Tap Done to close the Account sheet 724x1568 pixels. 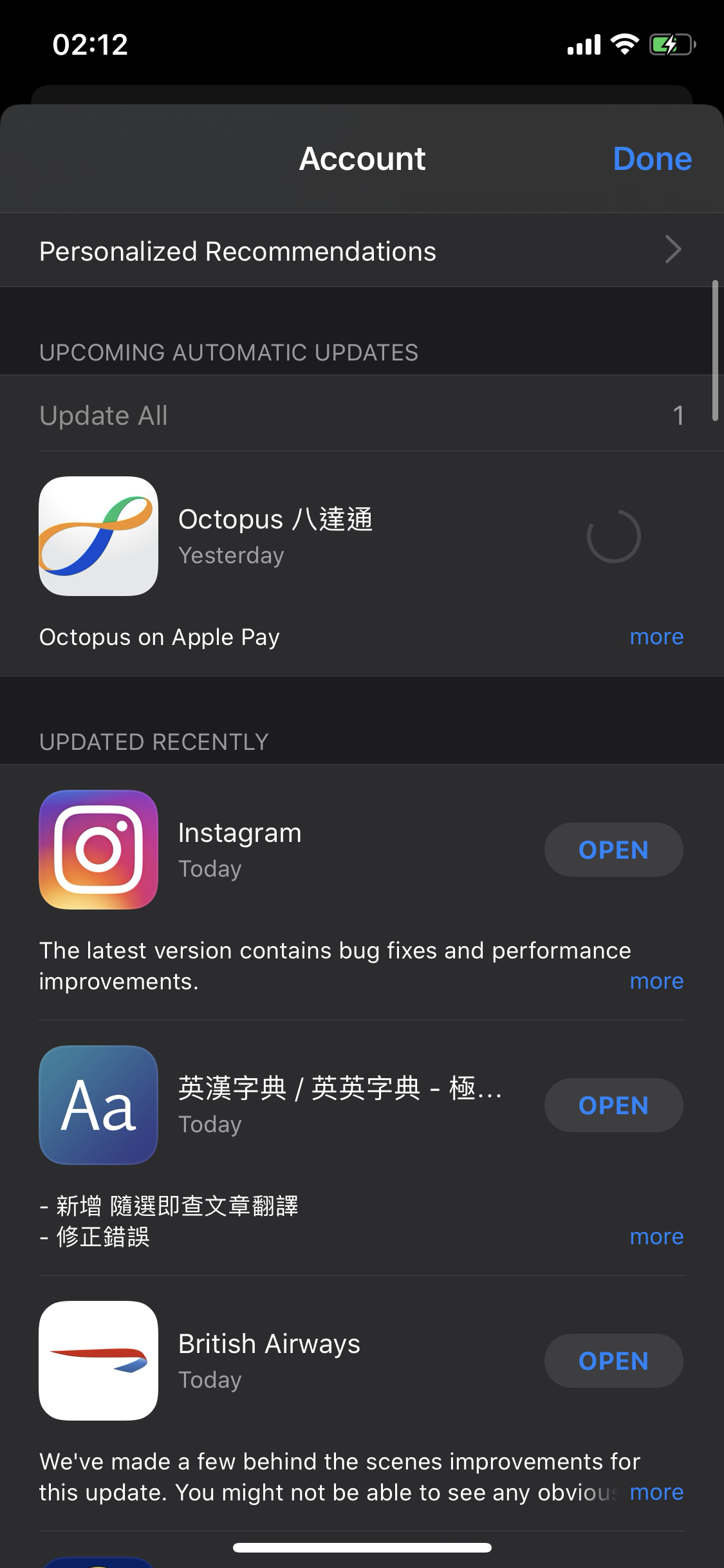pos(652,158)
